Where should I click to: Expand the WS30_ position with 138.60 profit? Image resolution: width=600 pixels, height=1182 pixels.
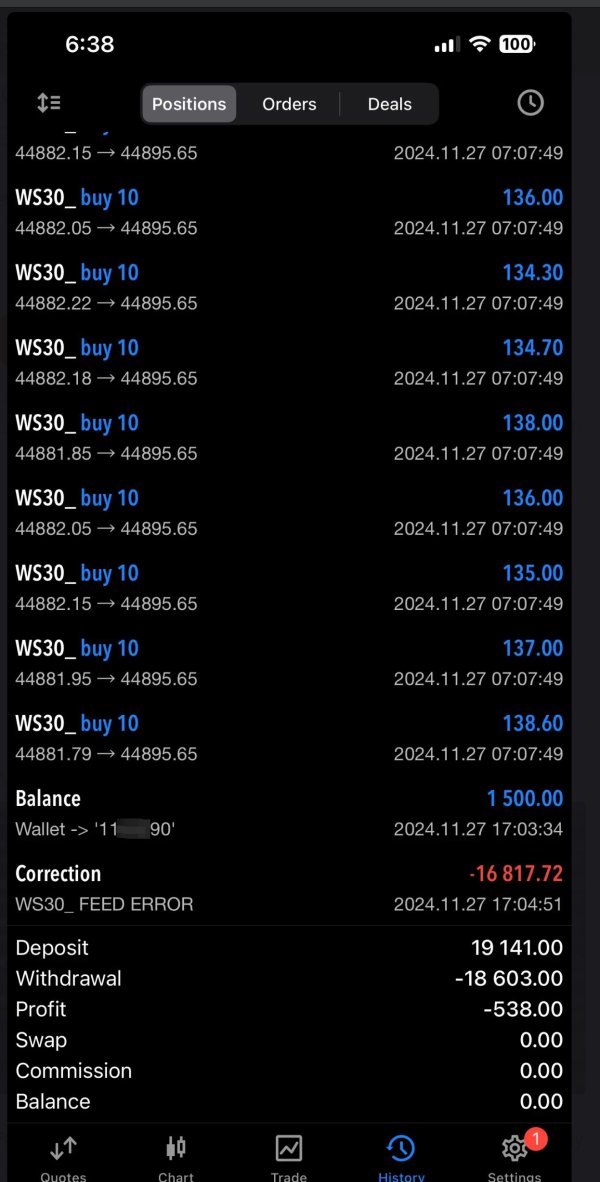pyautogui.click(x=289, y=738)
